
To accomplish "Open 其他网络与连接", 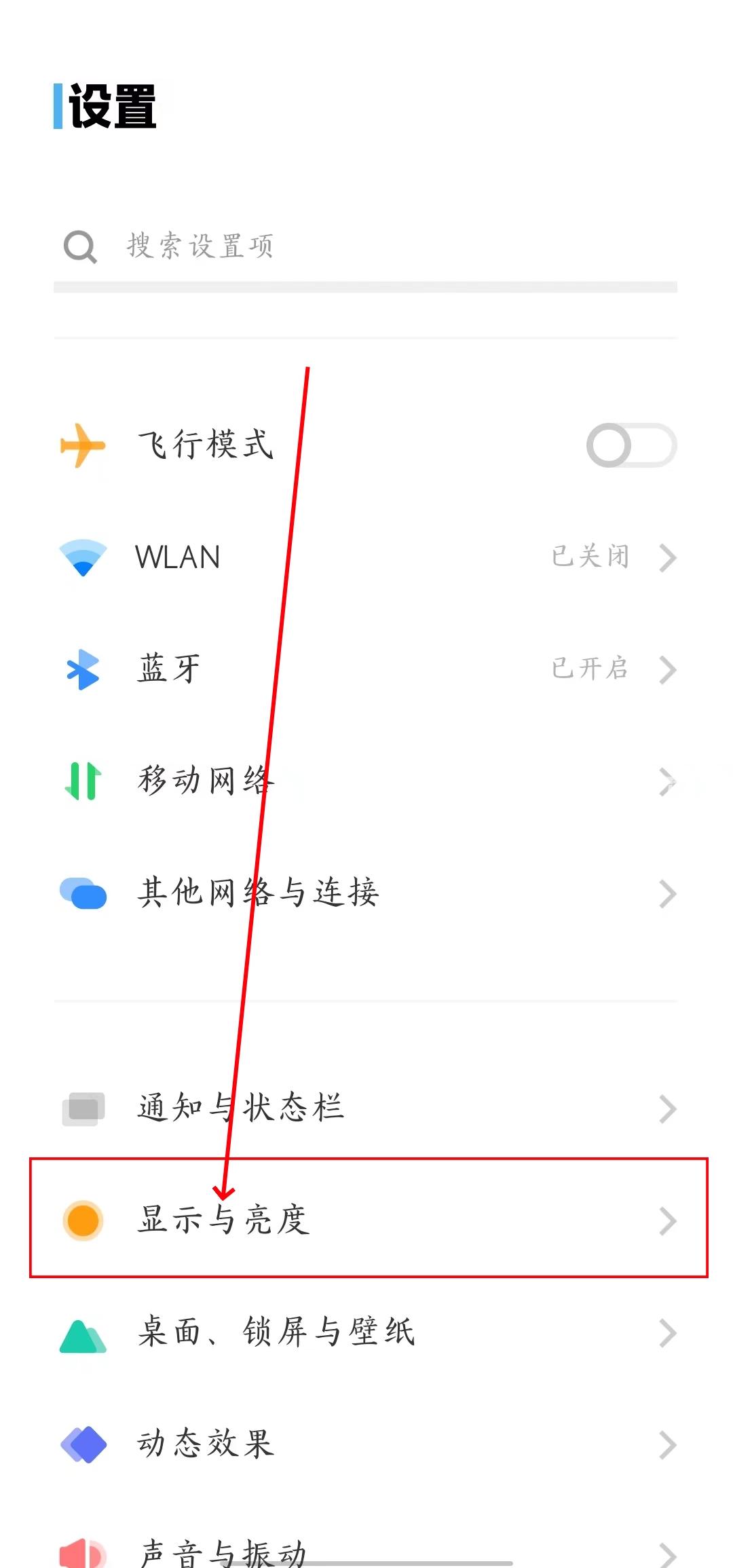I will pos(366,893).
